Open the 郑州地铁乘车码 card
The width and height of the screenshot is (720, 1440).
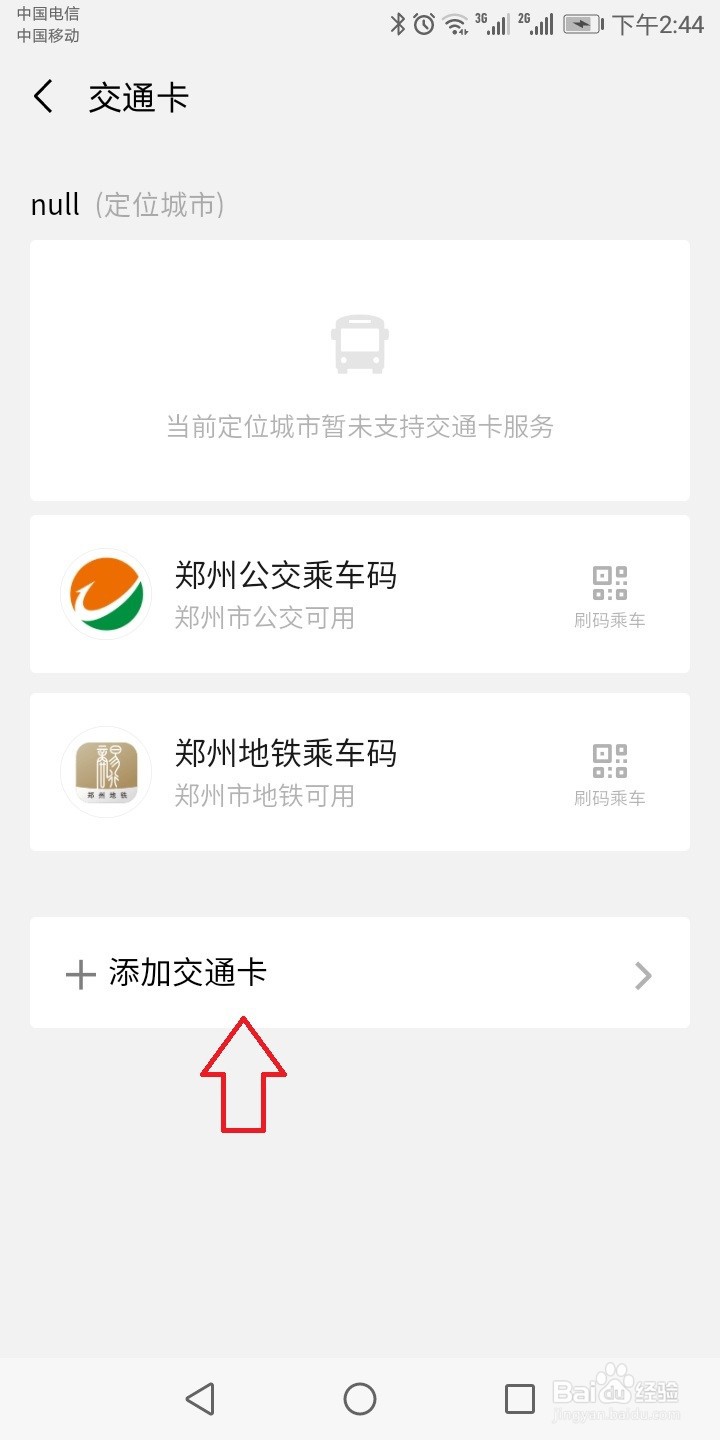[x=360, y=772]
